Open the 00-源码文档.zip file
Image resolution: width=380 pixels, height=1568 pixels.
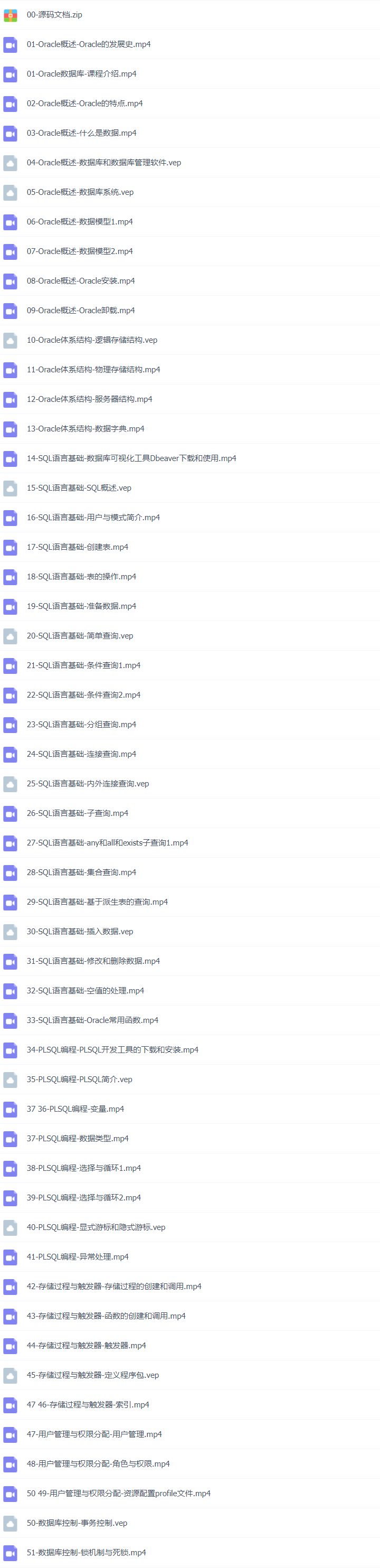[x=54, y=15]
